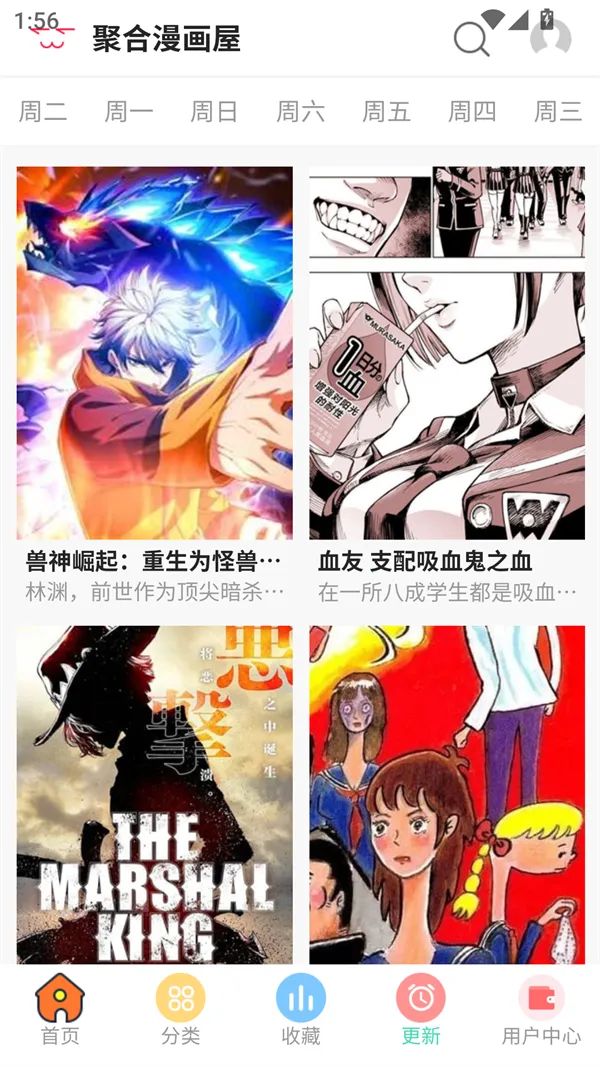Switch to the 周三 tab
Viewport: 600px width, 1066px height.
pos(557,111)
